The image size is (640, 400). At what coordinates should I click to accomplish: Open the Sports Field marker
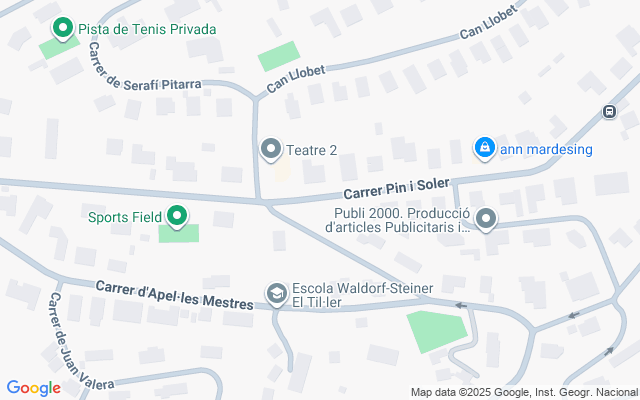point(178,216)
